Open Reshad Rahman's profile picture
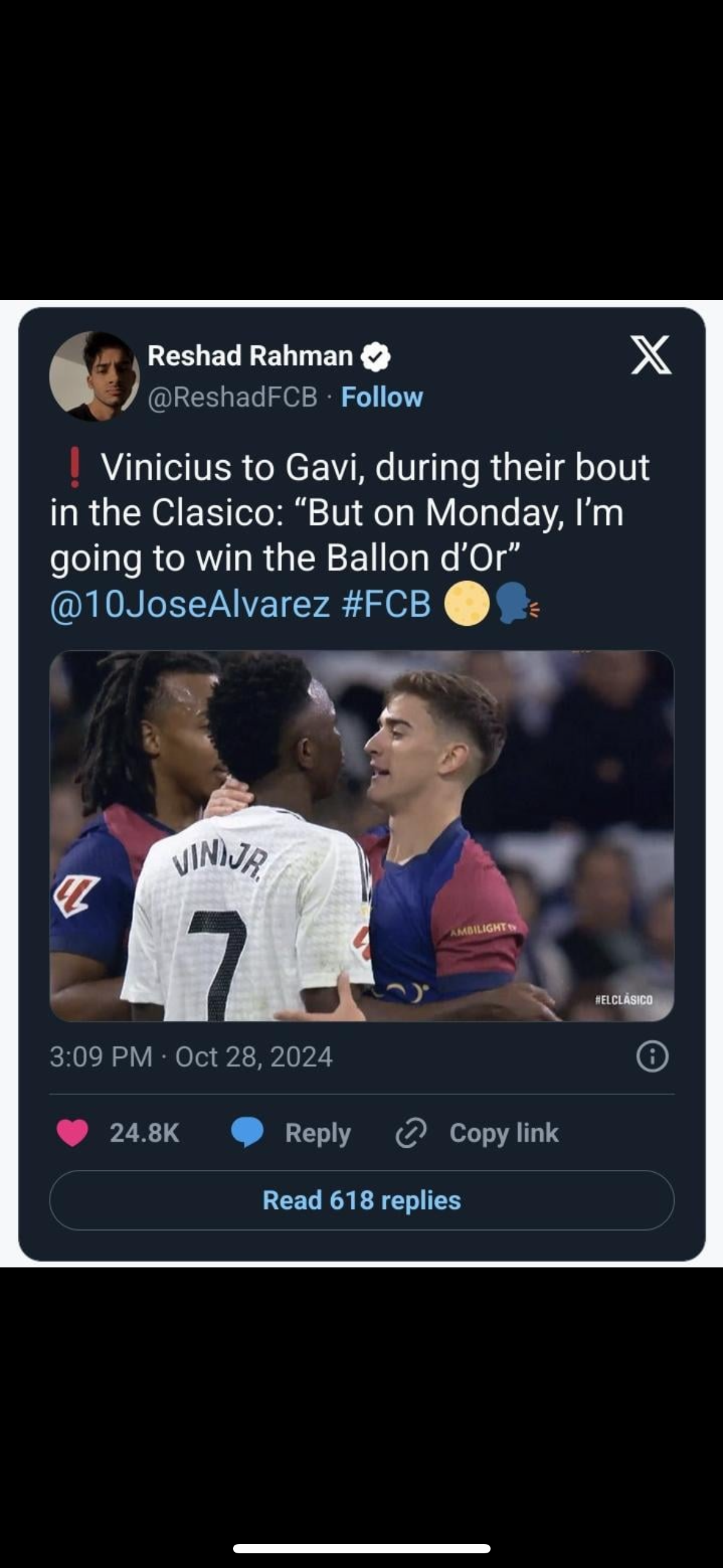 click(x=94, y=376)
